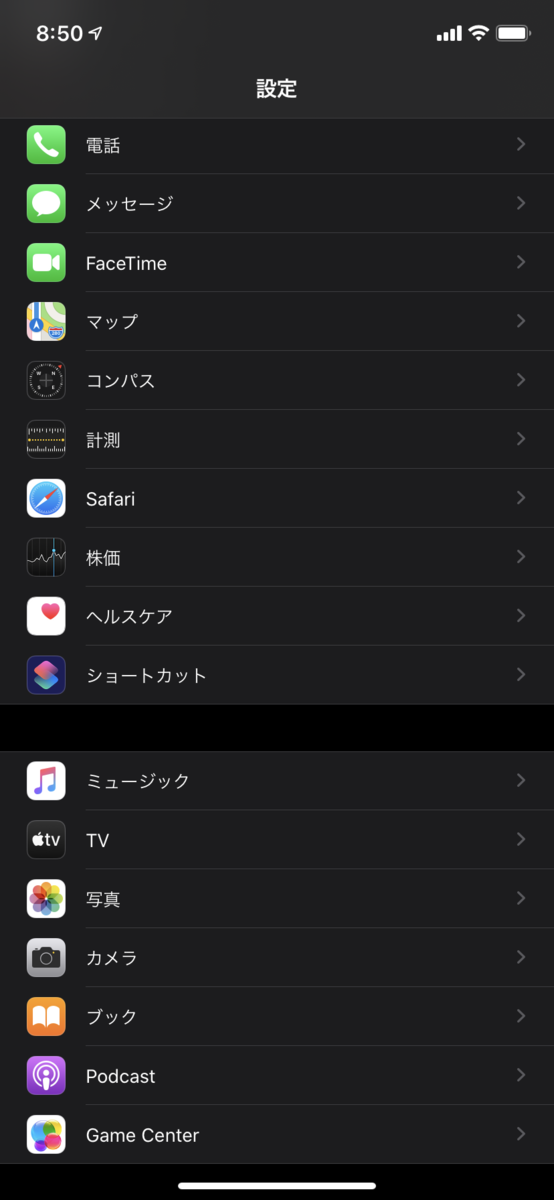Select ショートカット (Shortcuts) row
554x1200 pixels.
(277, 676)
